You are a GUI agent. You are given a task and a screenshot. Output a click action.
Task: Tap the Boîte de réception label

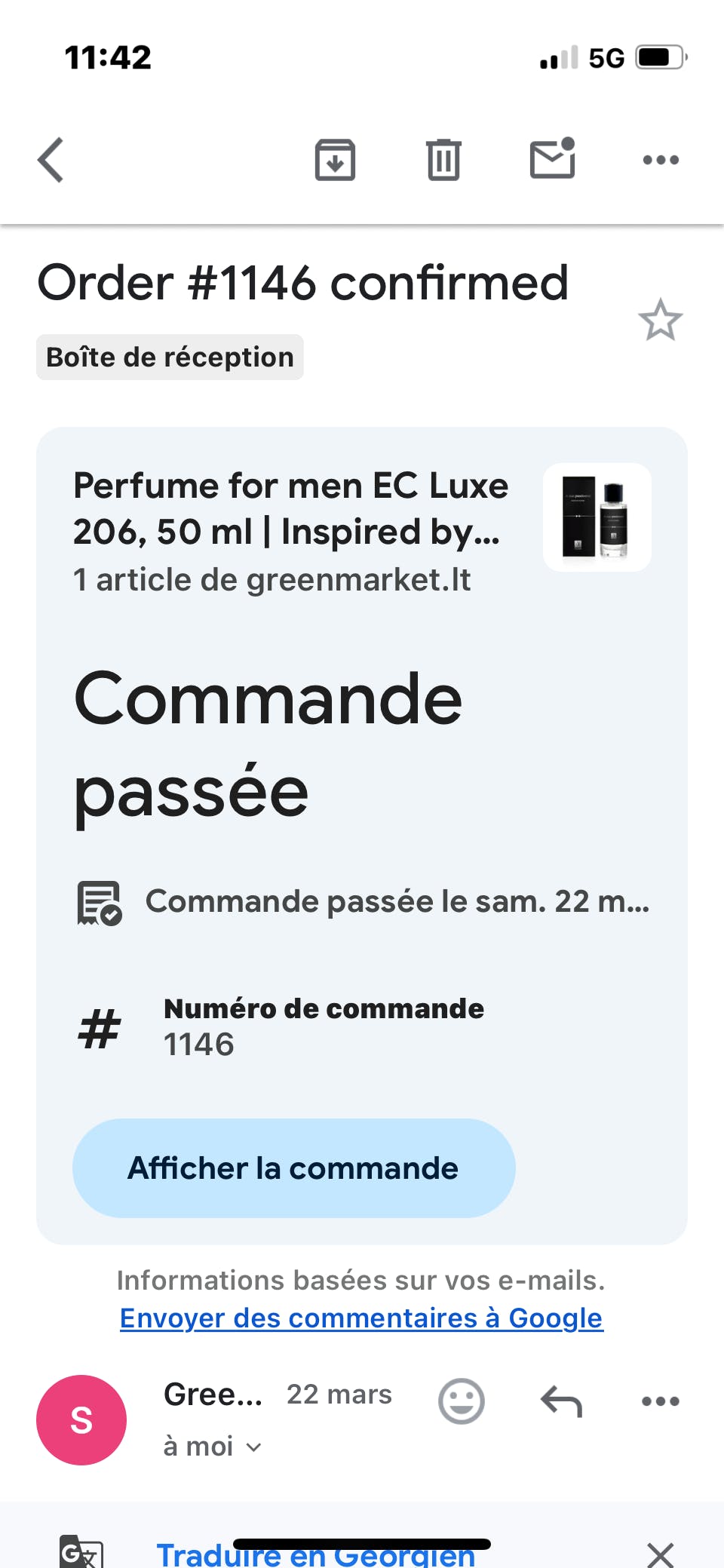coord(170,357)
